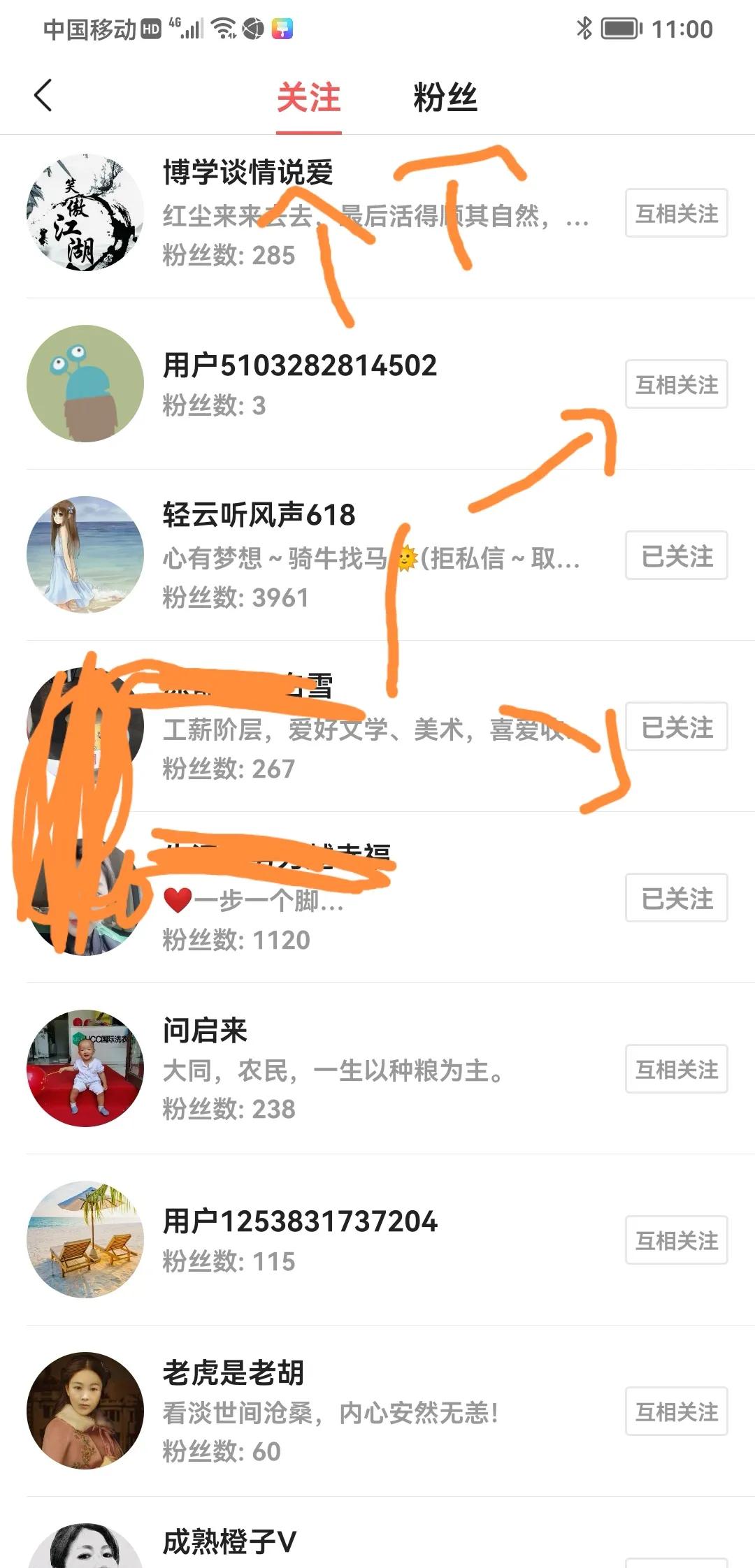The width and height of the screenshot is (755, 1568).
Task: Tap 互相关注 button for 问启来
Action: [676, 1069]
